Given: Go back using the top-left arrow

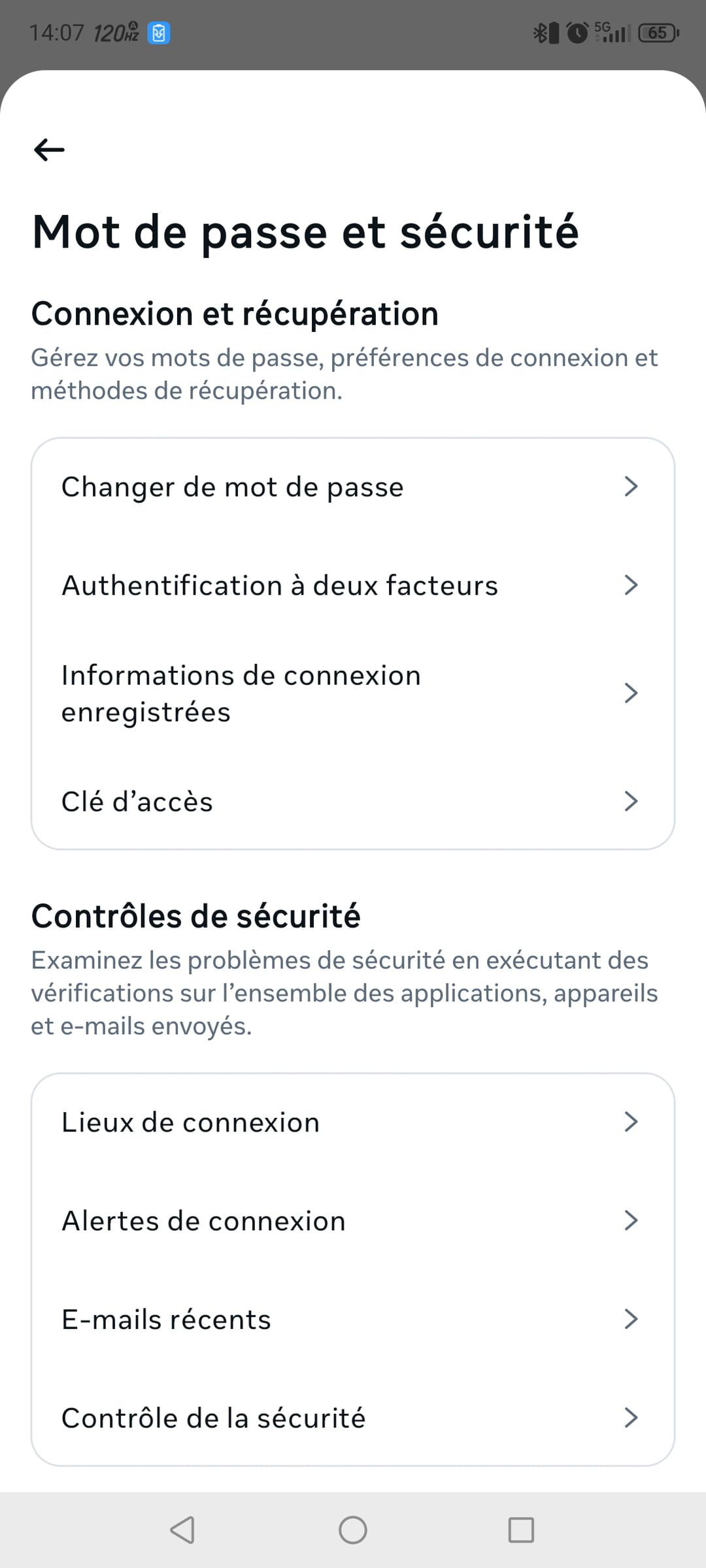Looking at the screenshot, I should coord(49,150).
